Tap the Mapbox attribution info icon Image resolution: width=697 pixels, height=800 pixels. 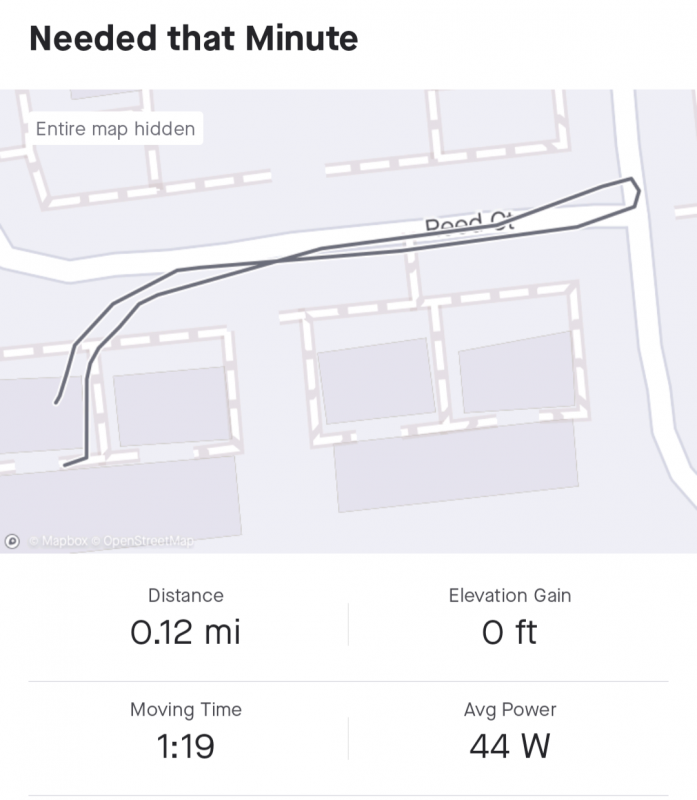pos(13,541)
